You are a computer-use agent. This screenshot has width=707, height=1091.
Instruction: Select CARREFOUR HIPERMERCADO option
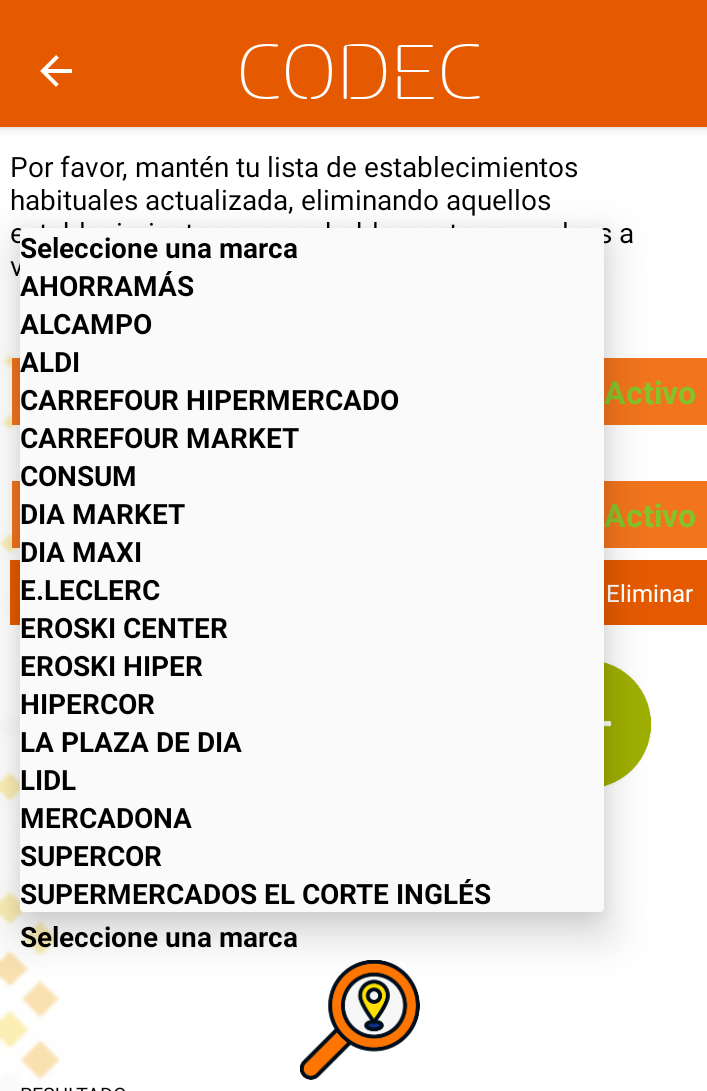point(210,401)
